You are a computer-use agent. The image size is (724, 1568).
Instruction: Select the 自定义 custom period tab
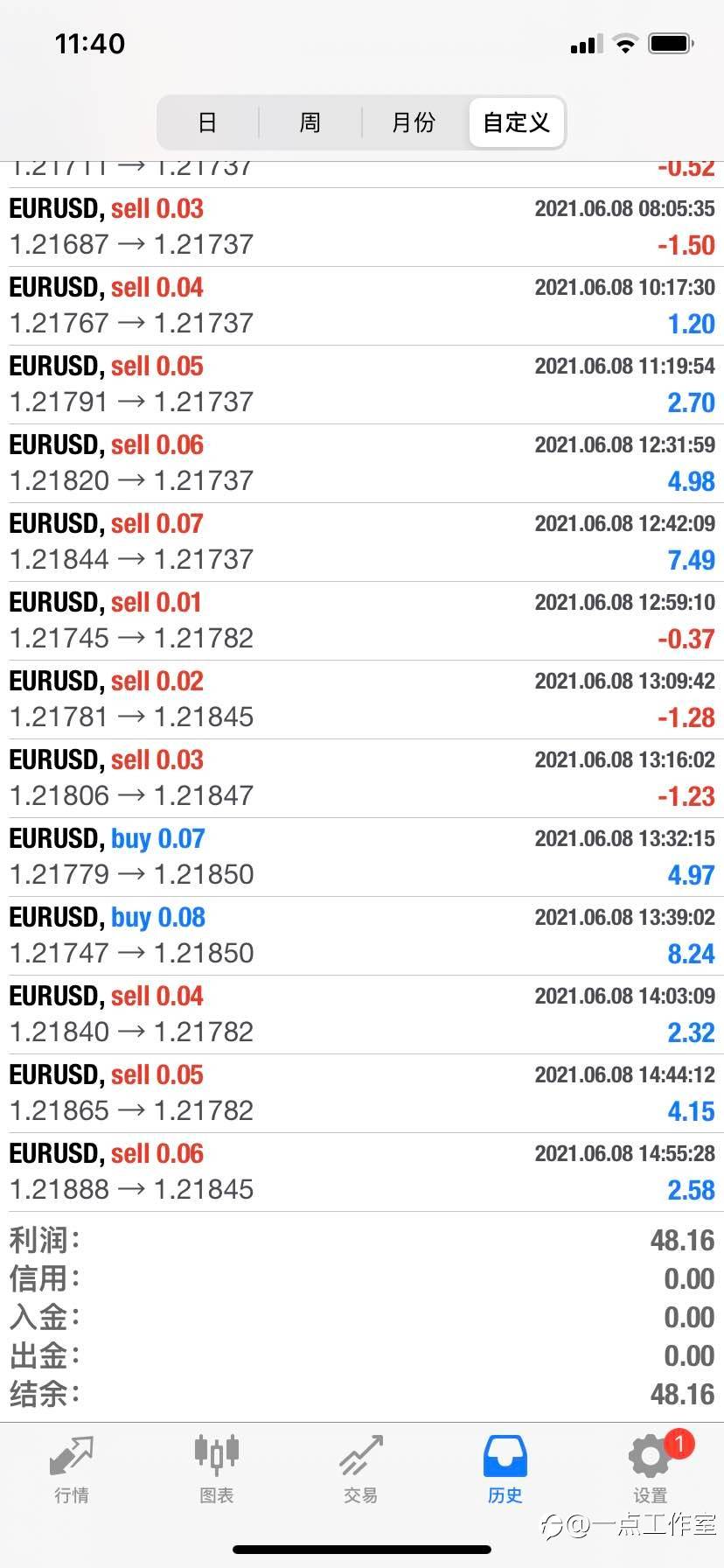516,122
